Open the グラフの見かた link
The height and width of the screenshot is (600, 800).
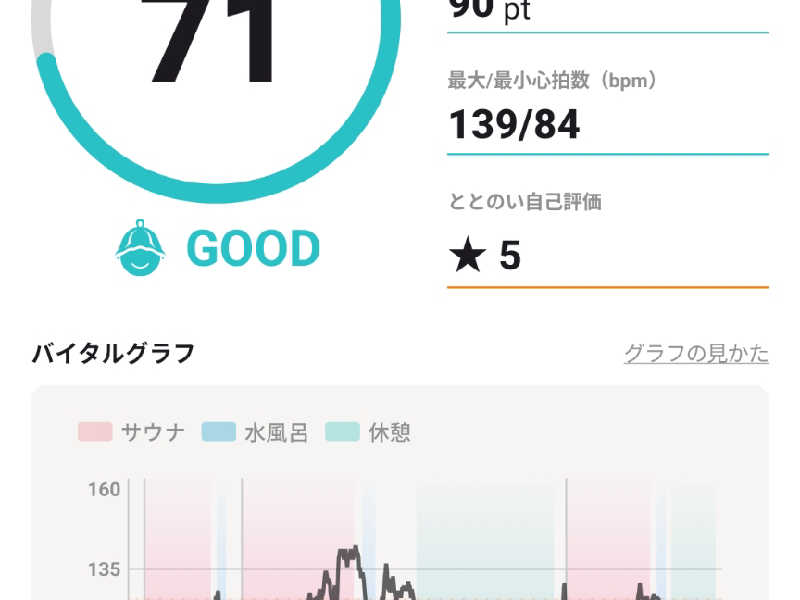[696, 354]
